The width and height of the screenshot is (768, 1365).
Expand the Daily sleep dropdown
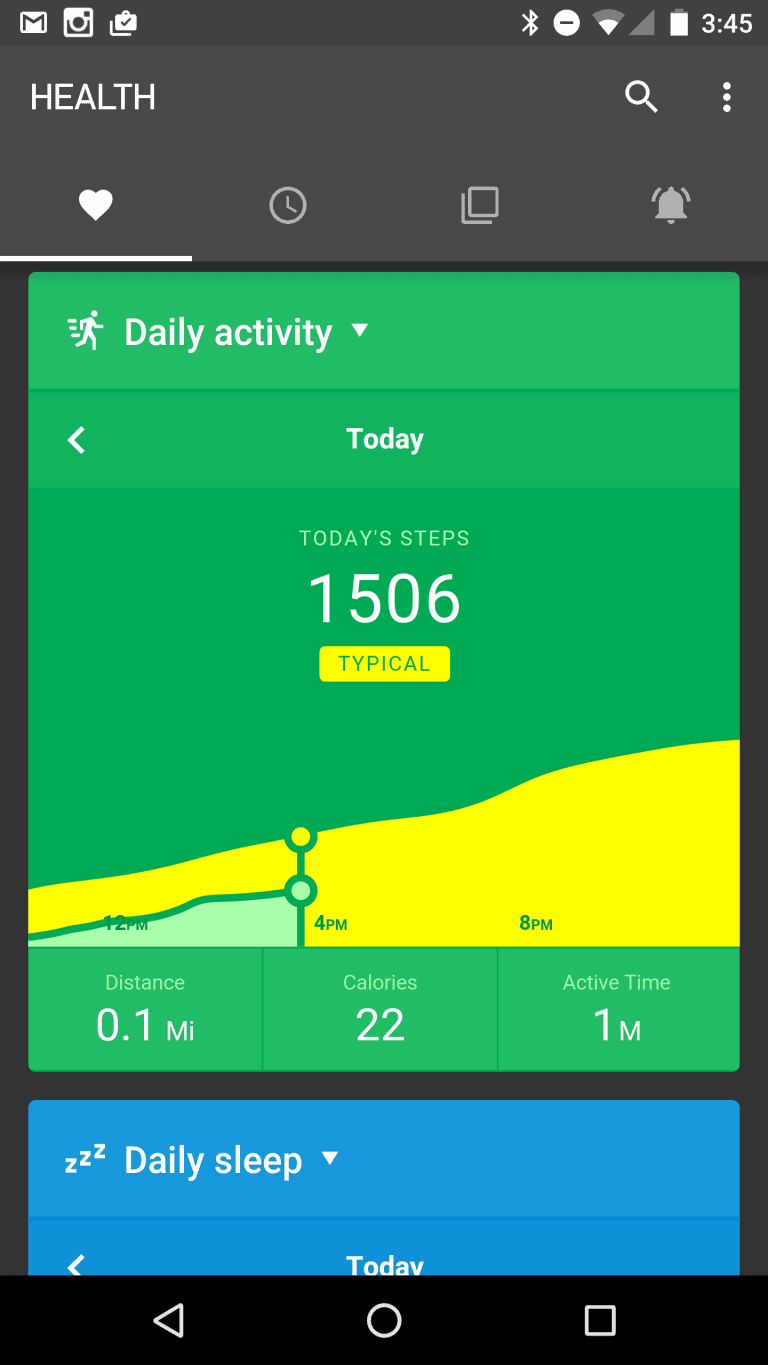click(x=330, y=1159)
